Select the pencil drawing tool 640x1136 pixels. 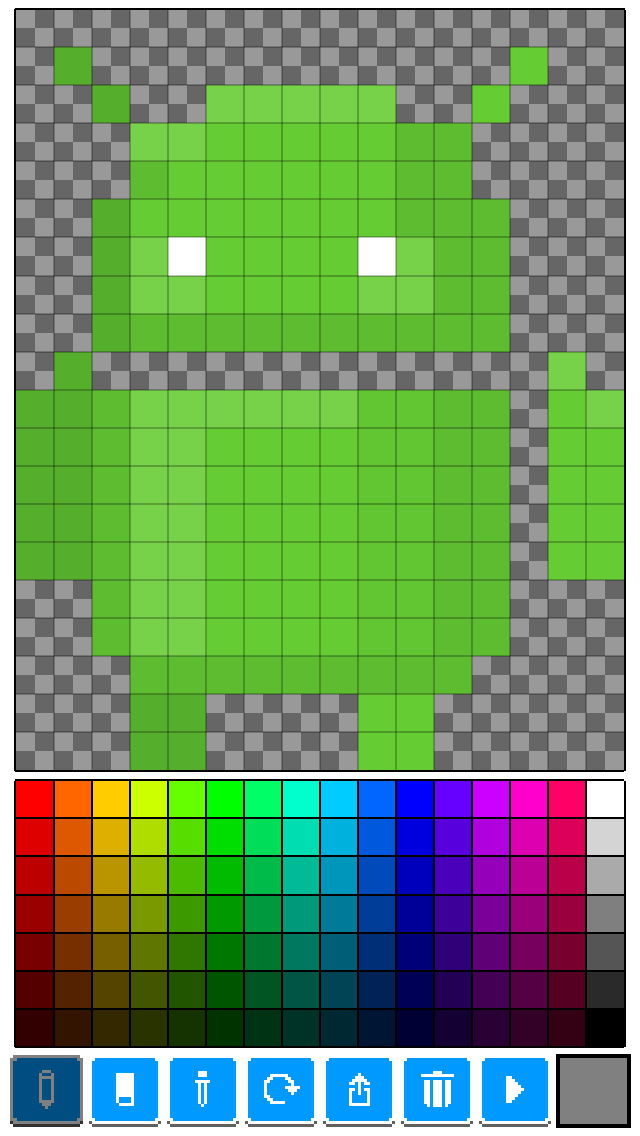[46, 1090]
